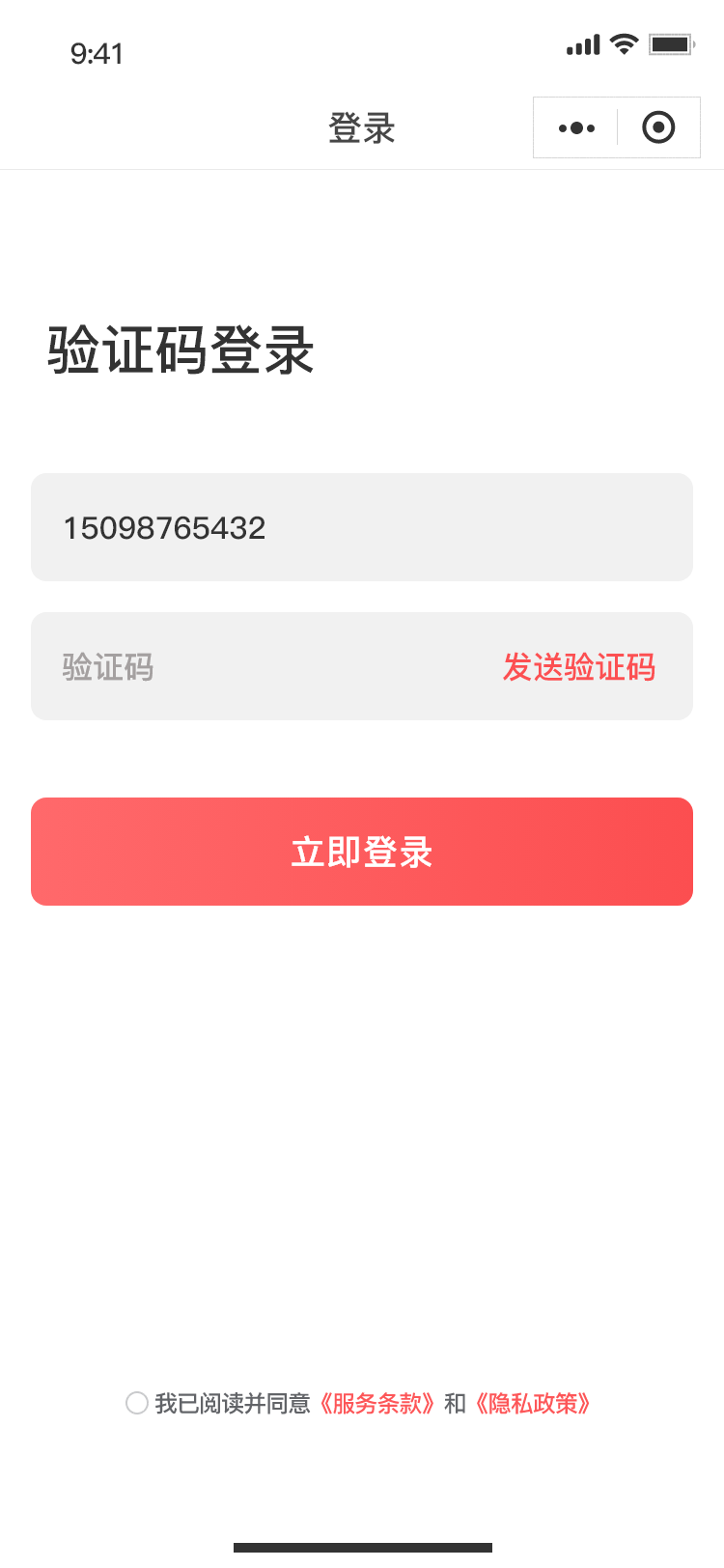Open the 《服务条款》 link
The width and height of the screenshot is (724, 1568).
click(x=377, y=1403)
